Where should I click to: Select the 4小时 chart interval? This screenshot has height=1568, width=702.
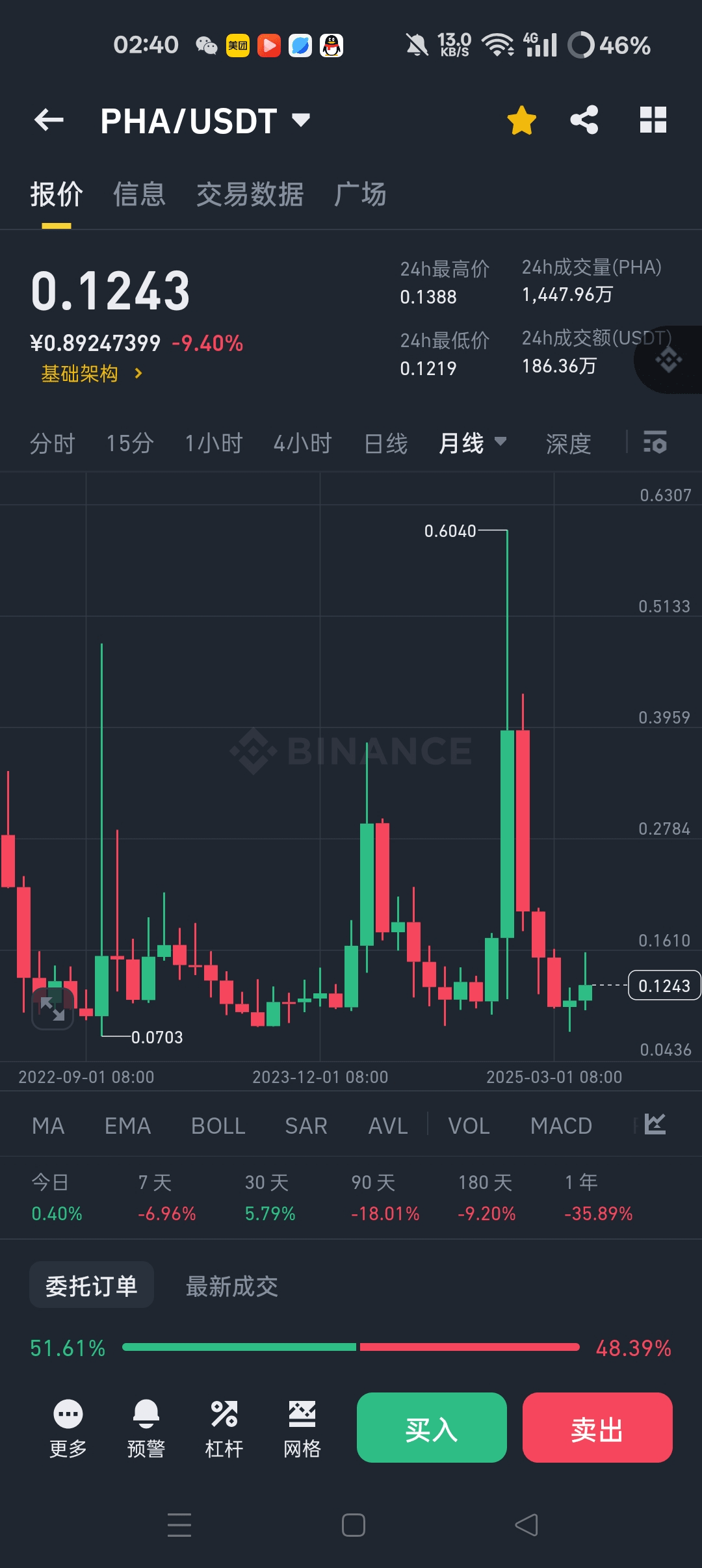pos(302,443)
